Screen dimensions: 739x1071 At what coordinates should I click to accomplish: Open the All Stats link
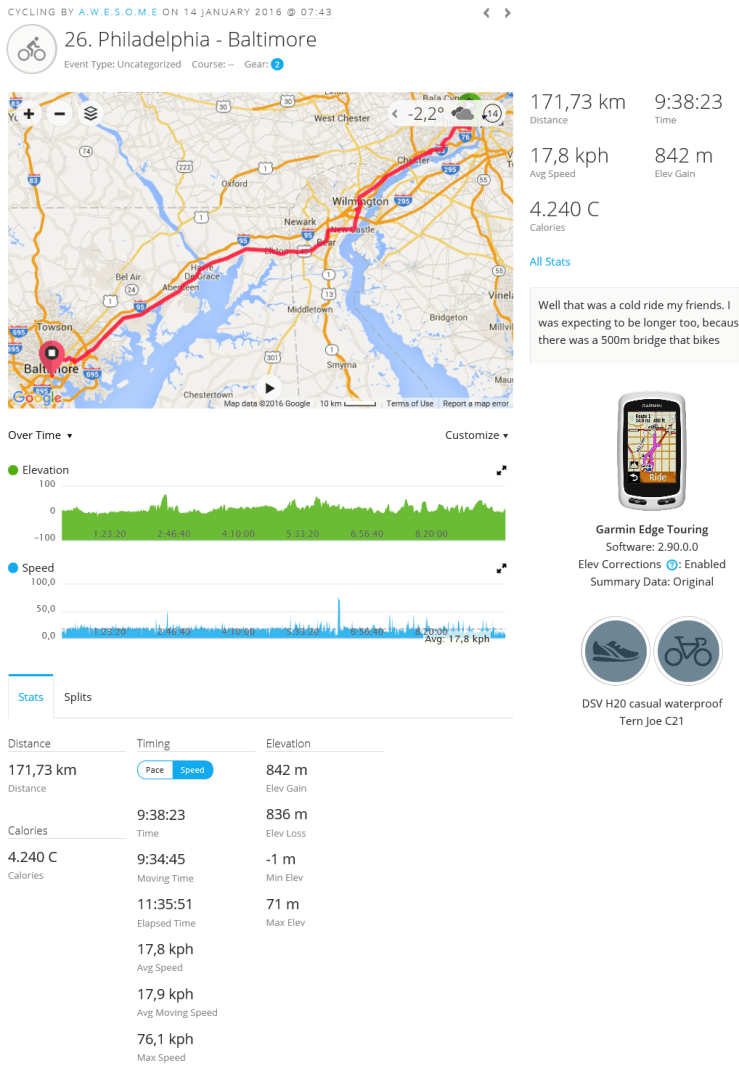coord(550,262)
